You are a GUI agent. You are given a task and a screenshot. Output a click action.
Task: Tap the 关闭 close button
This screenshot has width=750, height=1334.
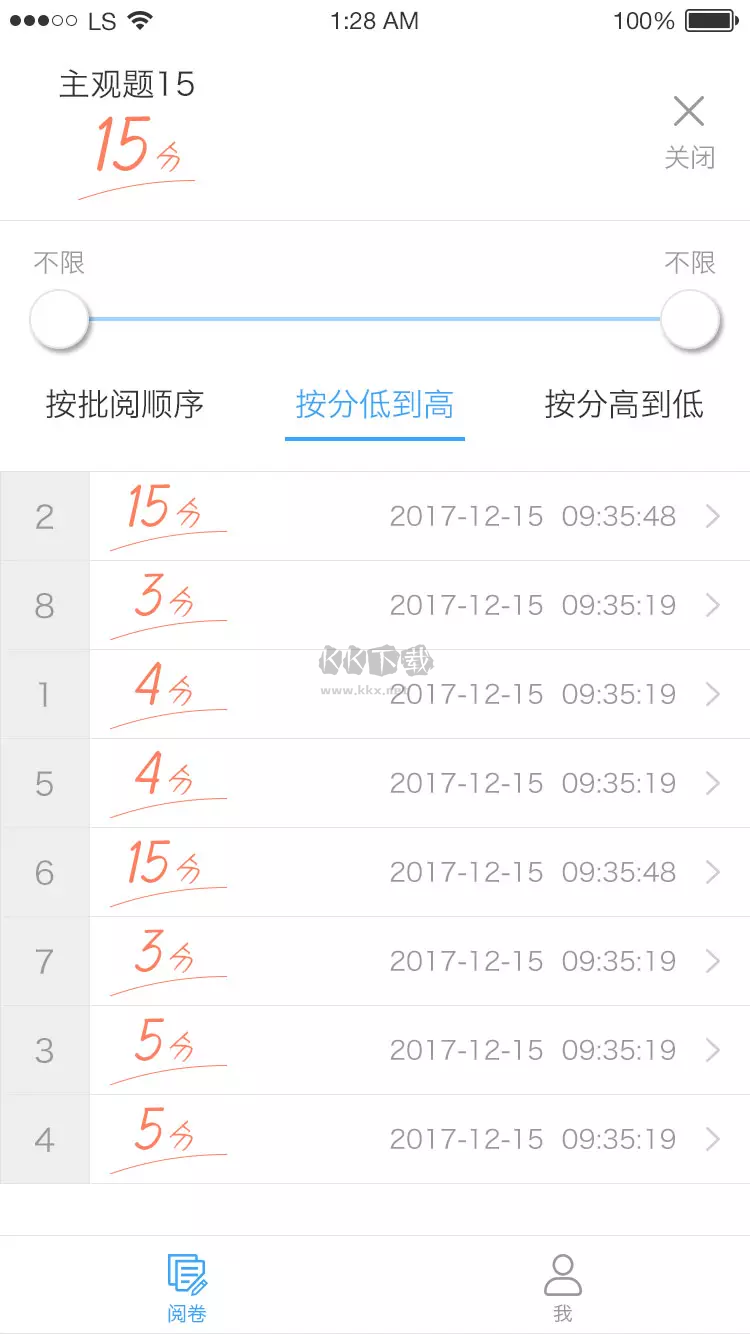(688, 158)
